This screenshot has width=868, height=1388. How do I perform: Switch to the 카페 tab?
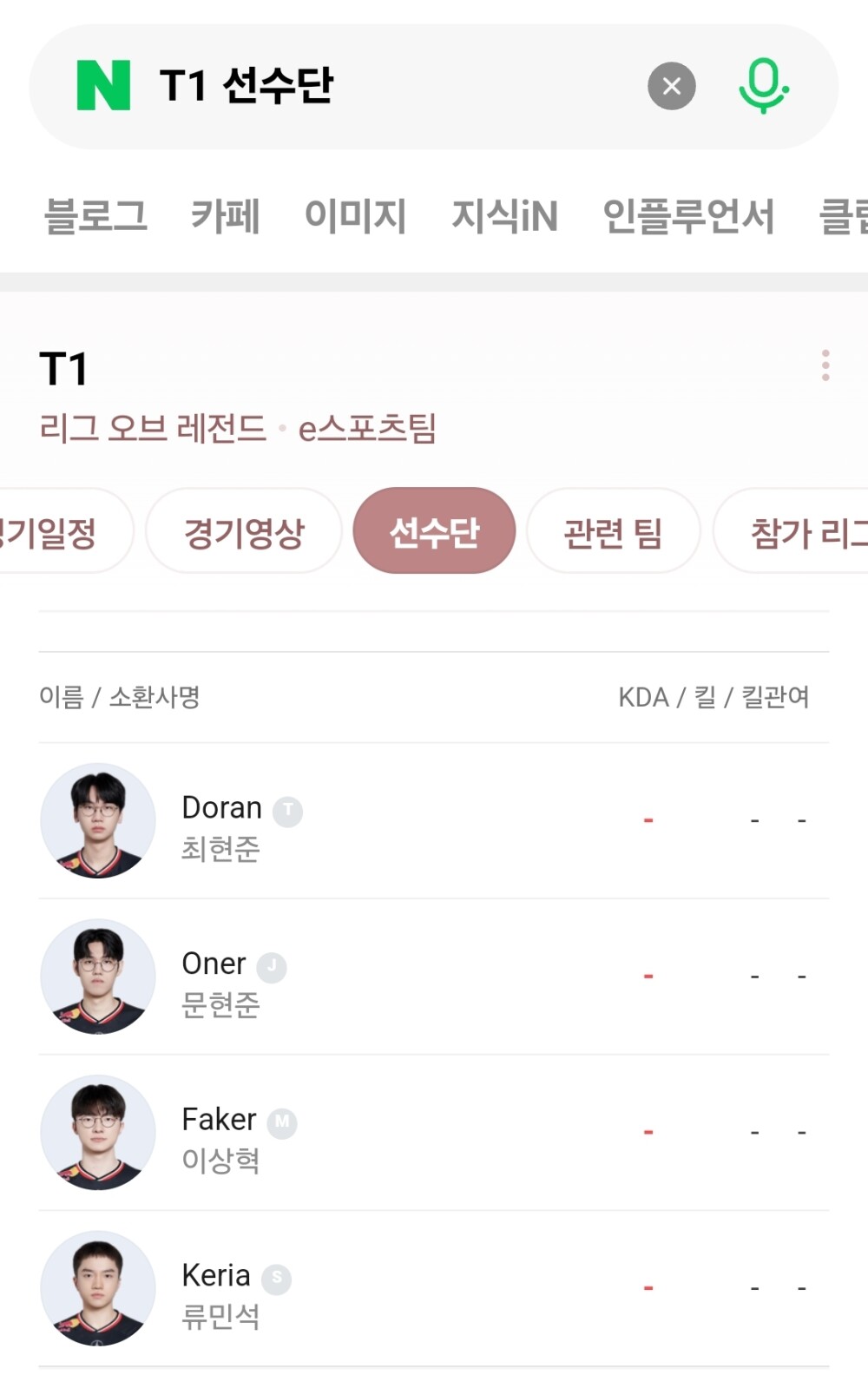click(x=225, y=215)
